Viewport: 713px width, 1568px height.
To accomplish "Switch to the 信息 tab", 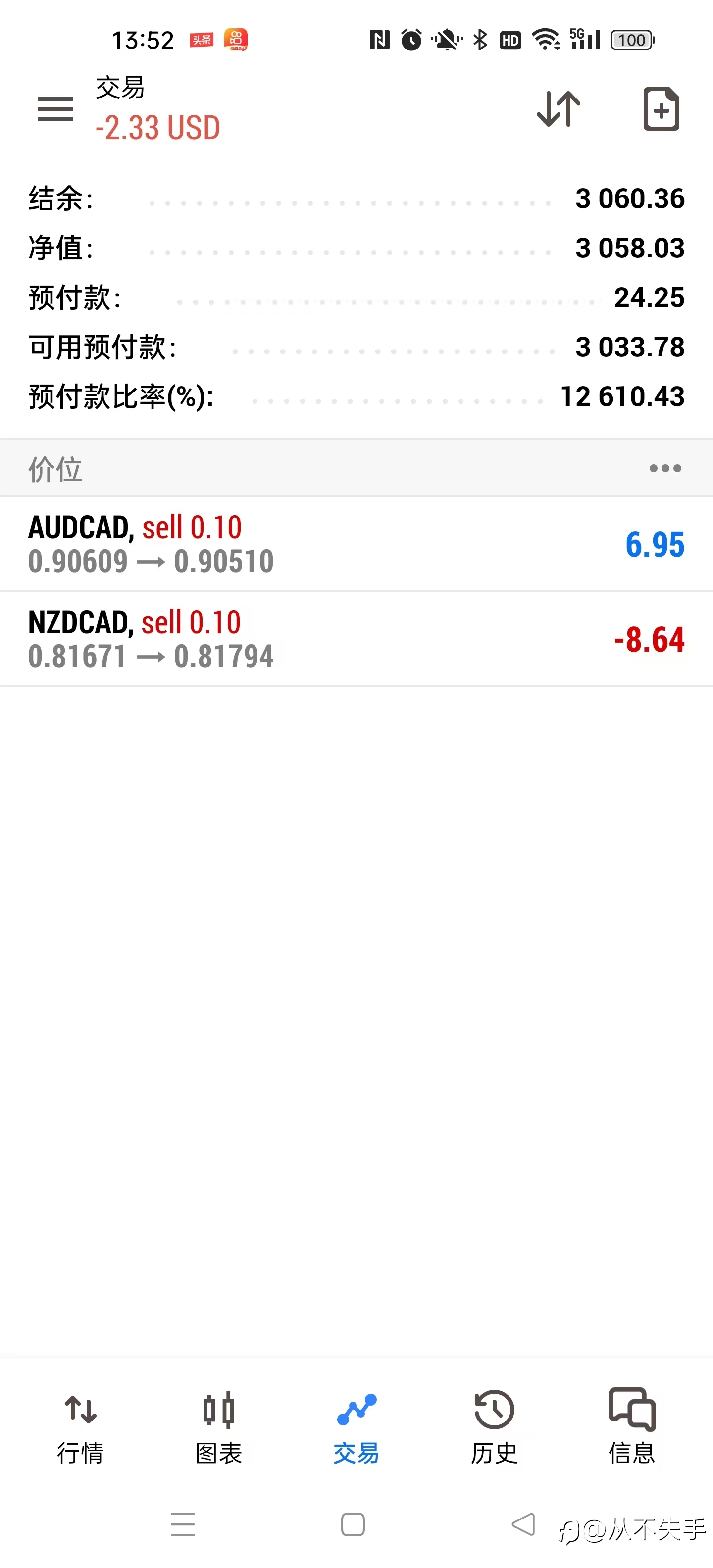I will click(632, 1427).
